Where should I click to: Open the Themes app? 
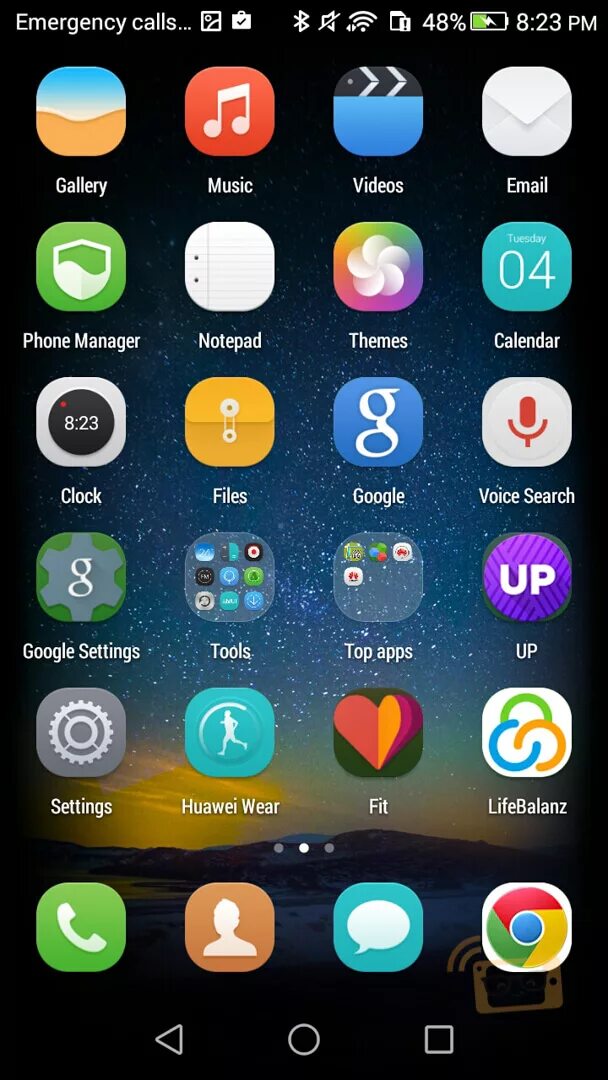[378, 267]
